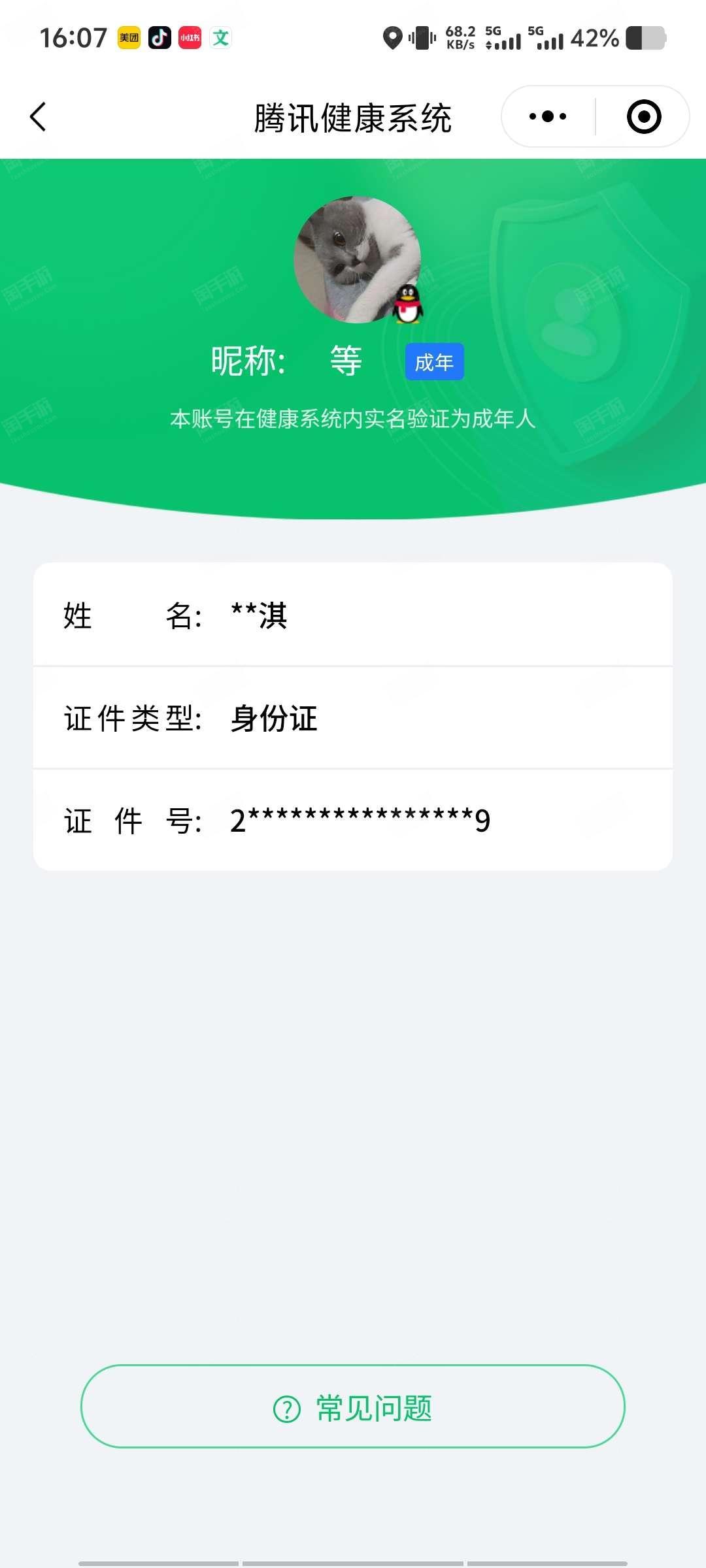Image resolution: width=706 pixels, height=1568 pixels.
Task: Go back from Tencent Health System page
Action: click(x=38, y=117)
